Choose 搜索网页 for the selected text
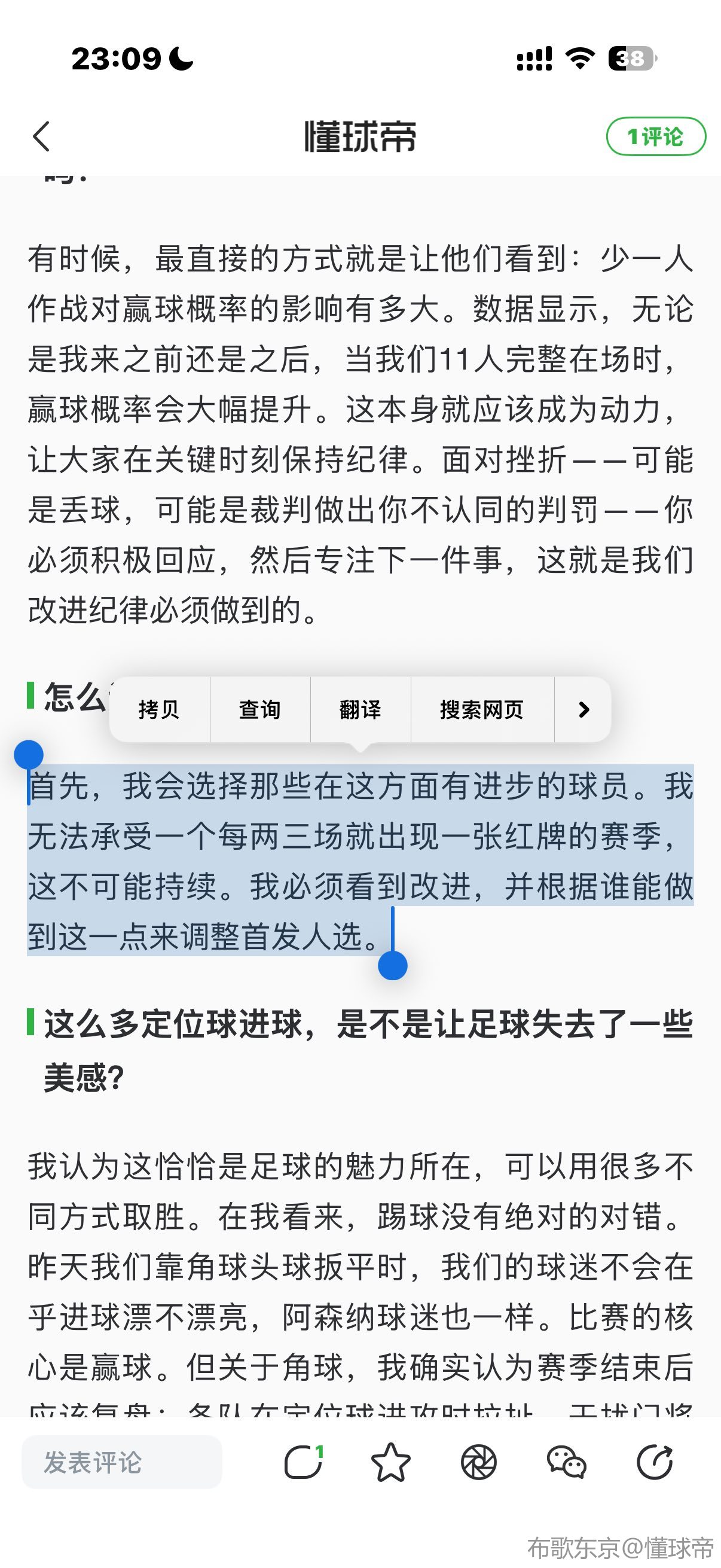This screenshot has height=1568, width=721. 482,710
